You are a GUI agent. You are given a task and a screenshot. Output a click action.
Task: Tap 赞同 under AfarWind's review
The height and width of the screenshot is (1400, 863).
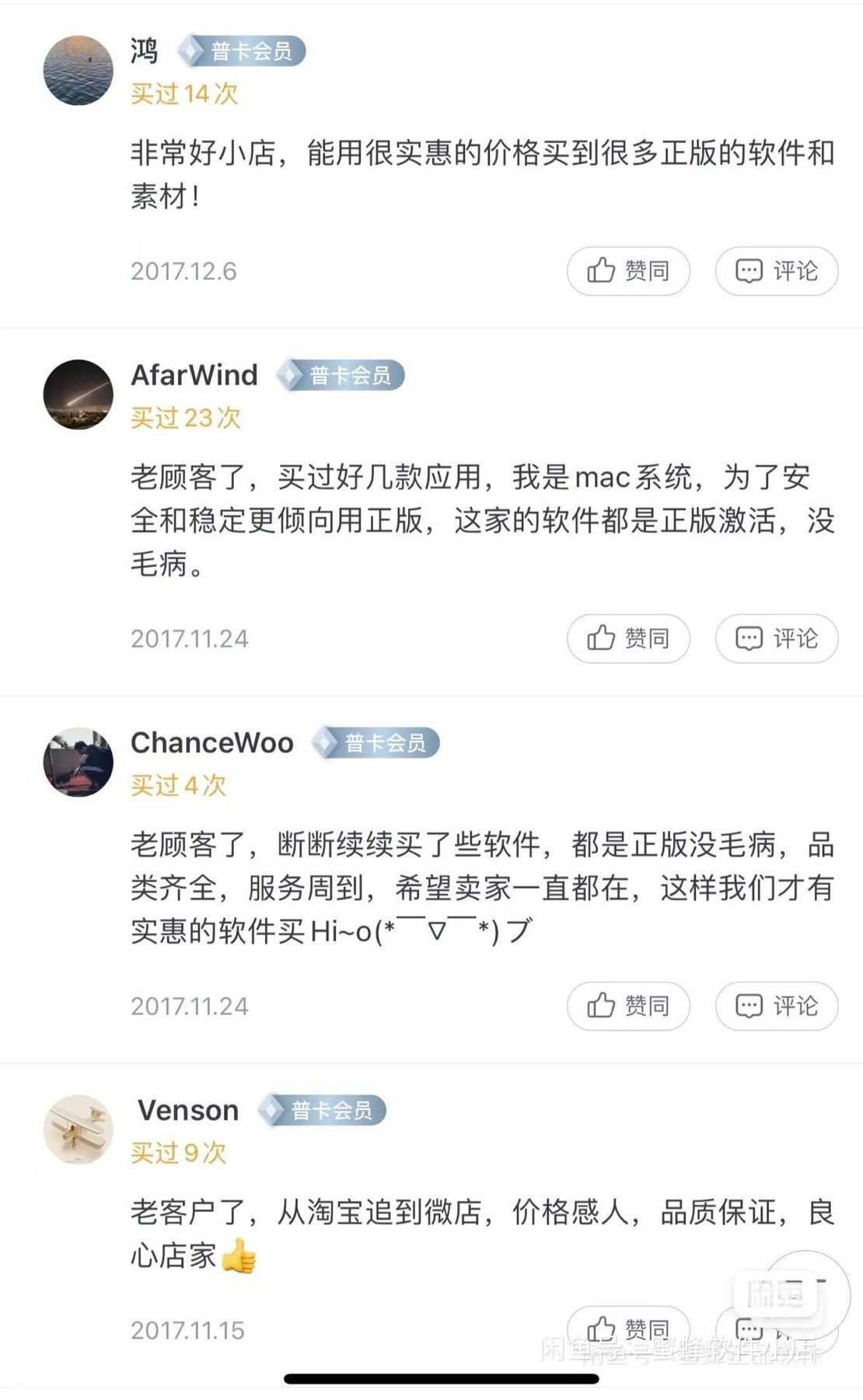coord(627,639)
